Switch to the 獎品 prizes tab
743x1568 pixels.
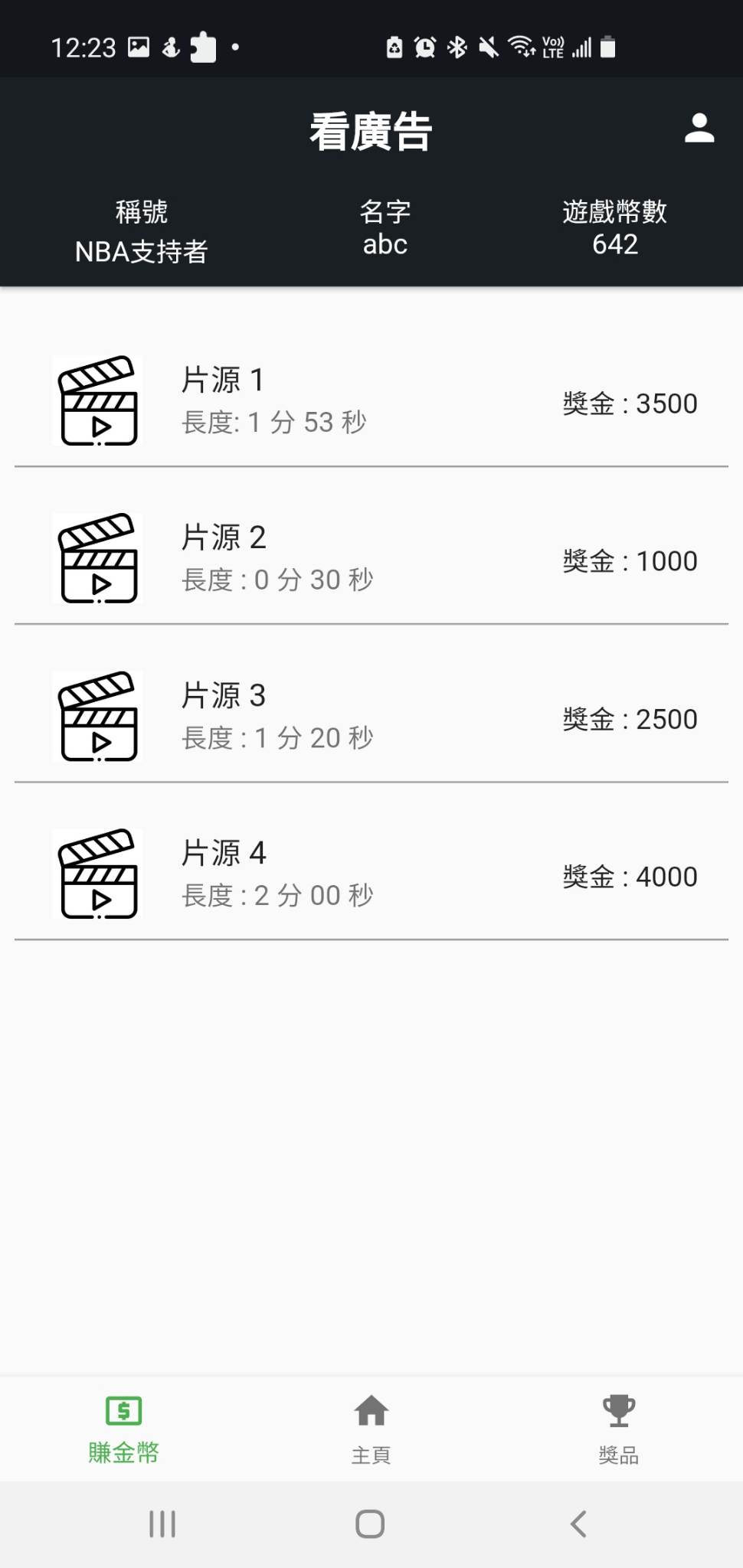pyautogui.click(x=618, y=1429)
